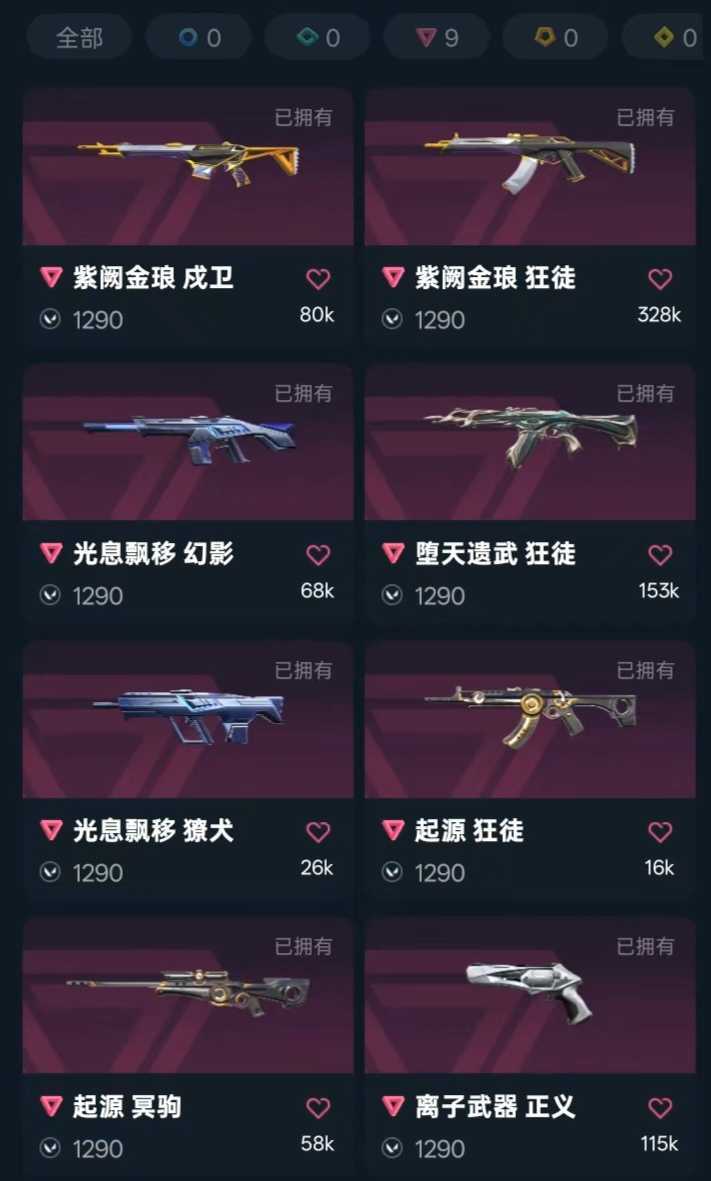Image resolution: width=711 pixels, height=1181 pixels.
Task: Like the 紫阙金琅 狂徒 skin
Action: click(x=661, y=279)
